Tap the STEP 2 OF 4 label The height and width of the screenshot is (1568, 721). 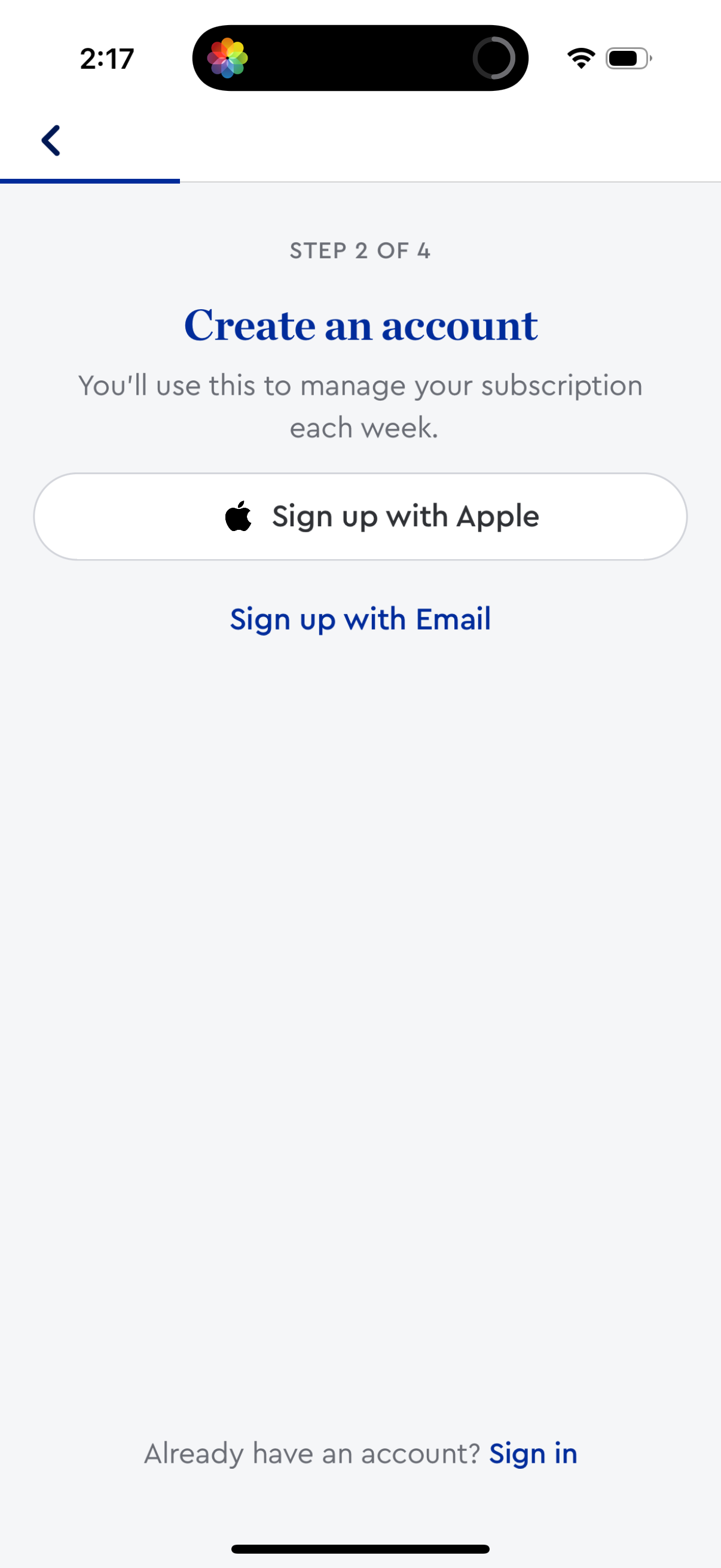(x=360, y=250)
